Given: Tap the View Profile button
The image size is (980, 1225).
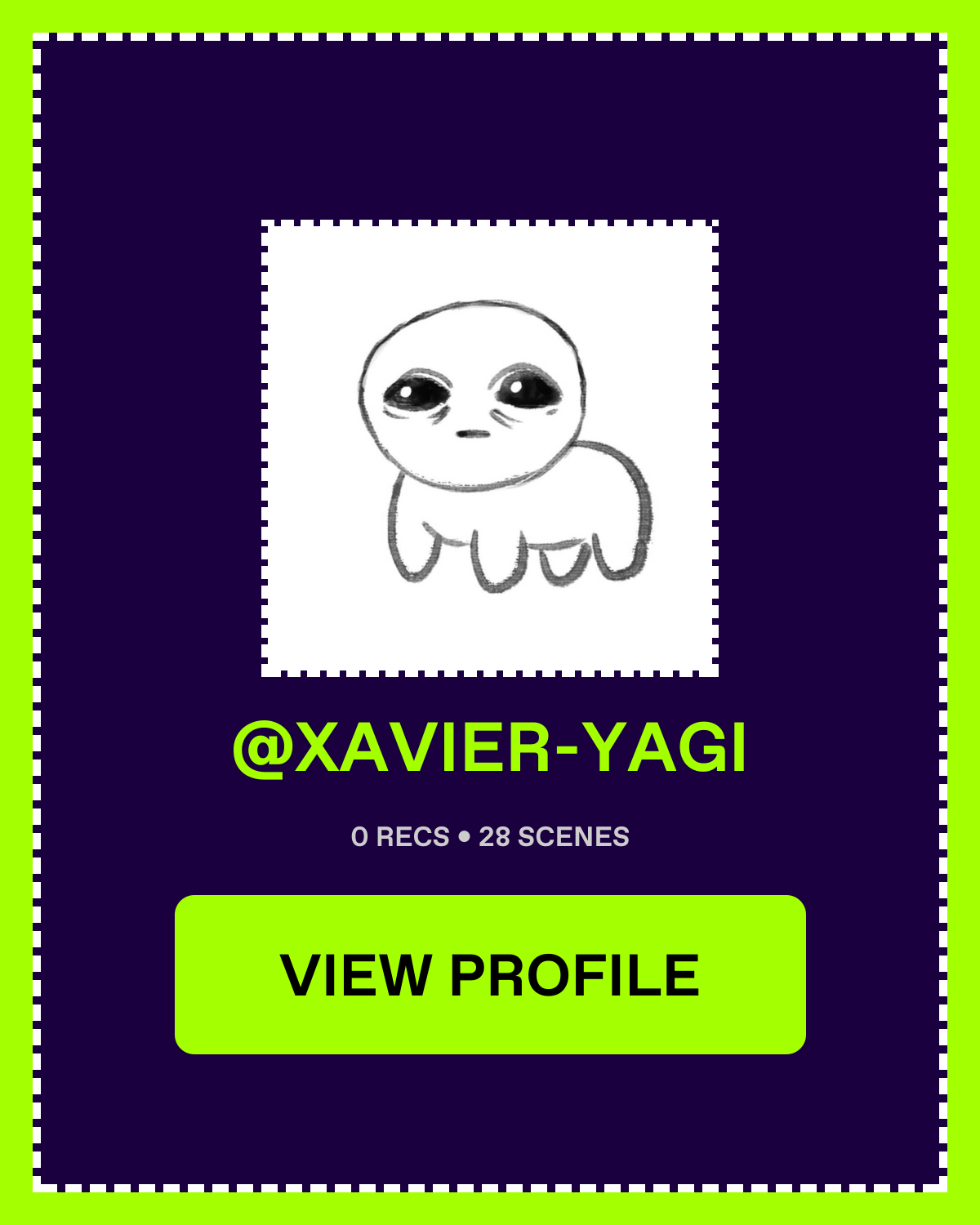Looking at the screenshot, I should [x=490, y=974].
